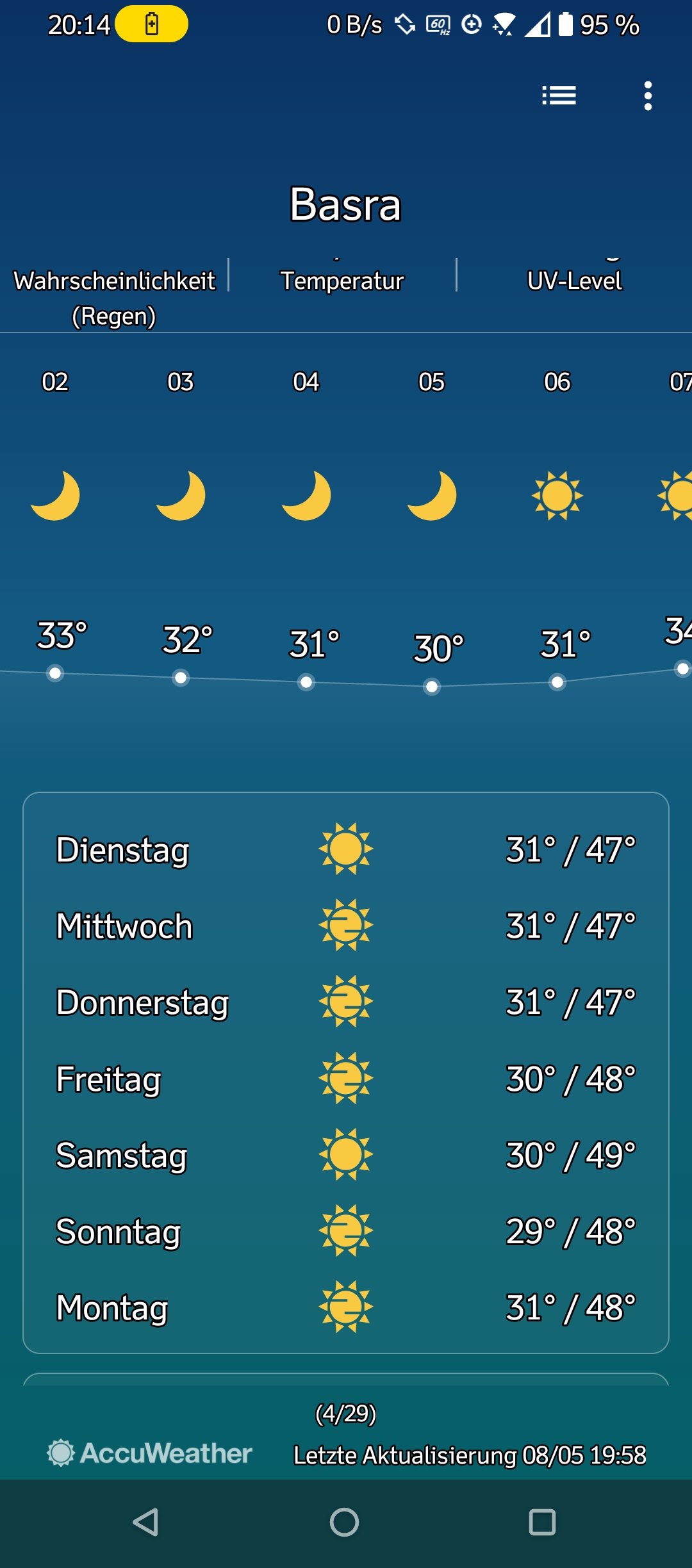Go back with the system back button
The width and height of the screenshot is (692, 1568).
[146, 1522]
